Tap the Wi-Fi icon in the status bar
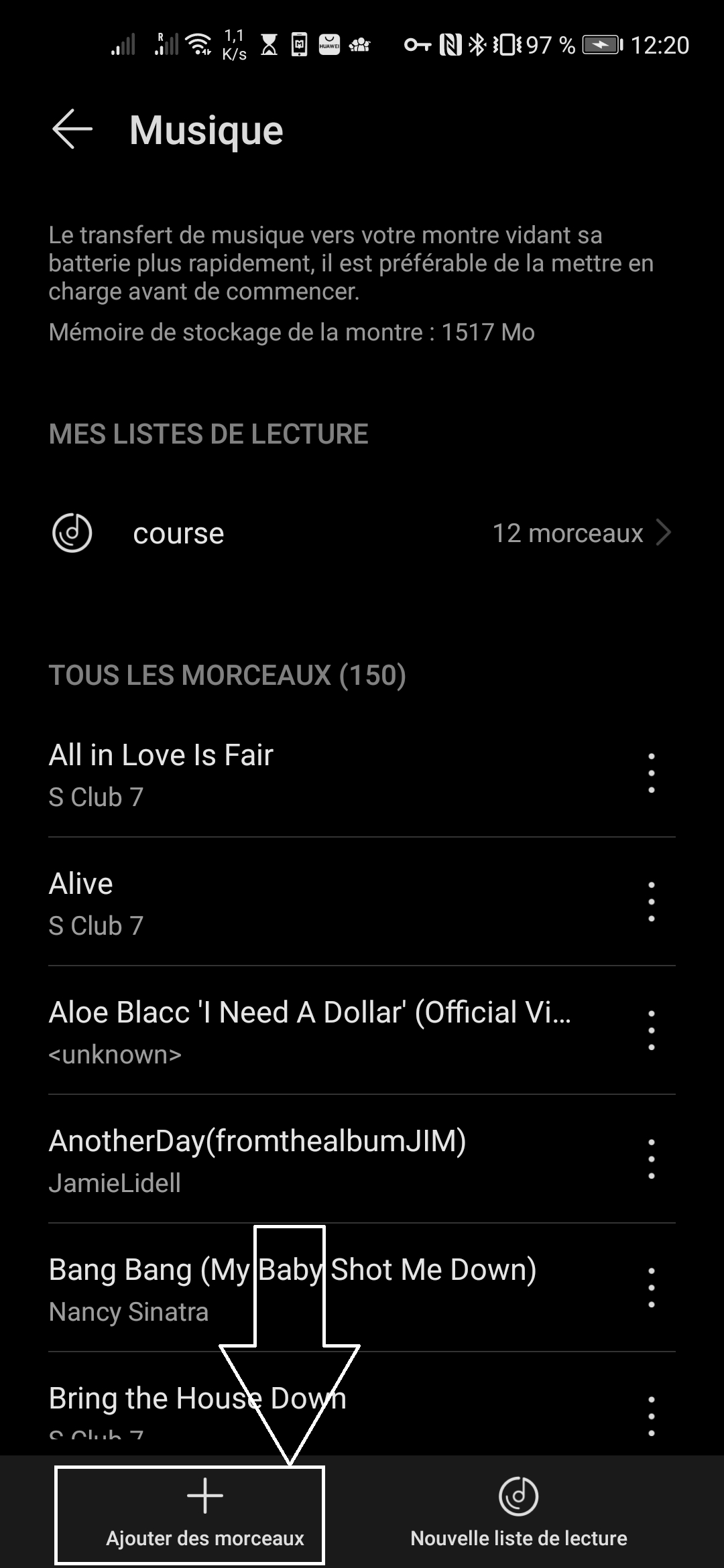 199,44
